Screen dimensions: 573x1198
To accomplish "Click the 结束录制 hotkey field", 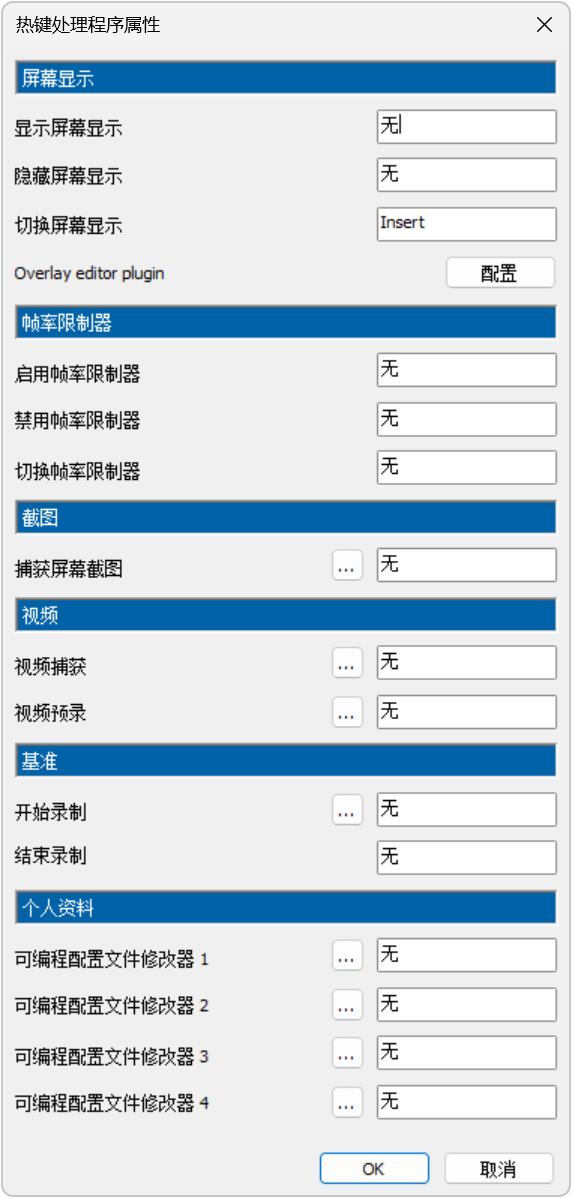I will tap(467, 857).
